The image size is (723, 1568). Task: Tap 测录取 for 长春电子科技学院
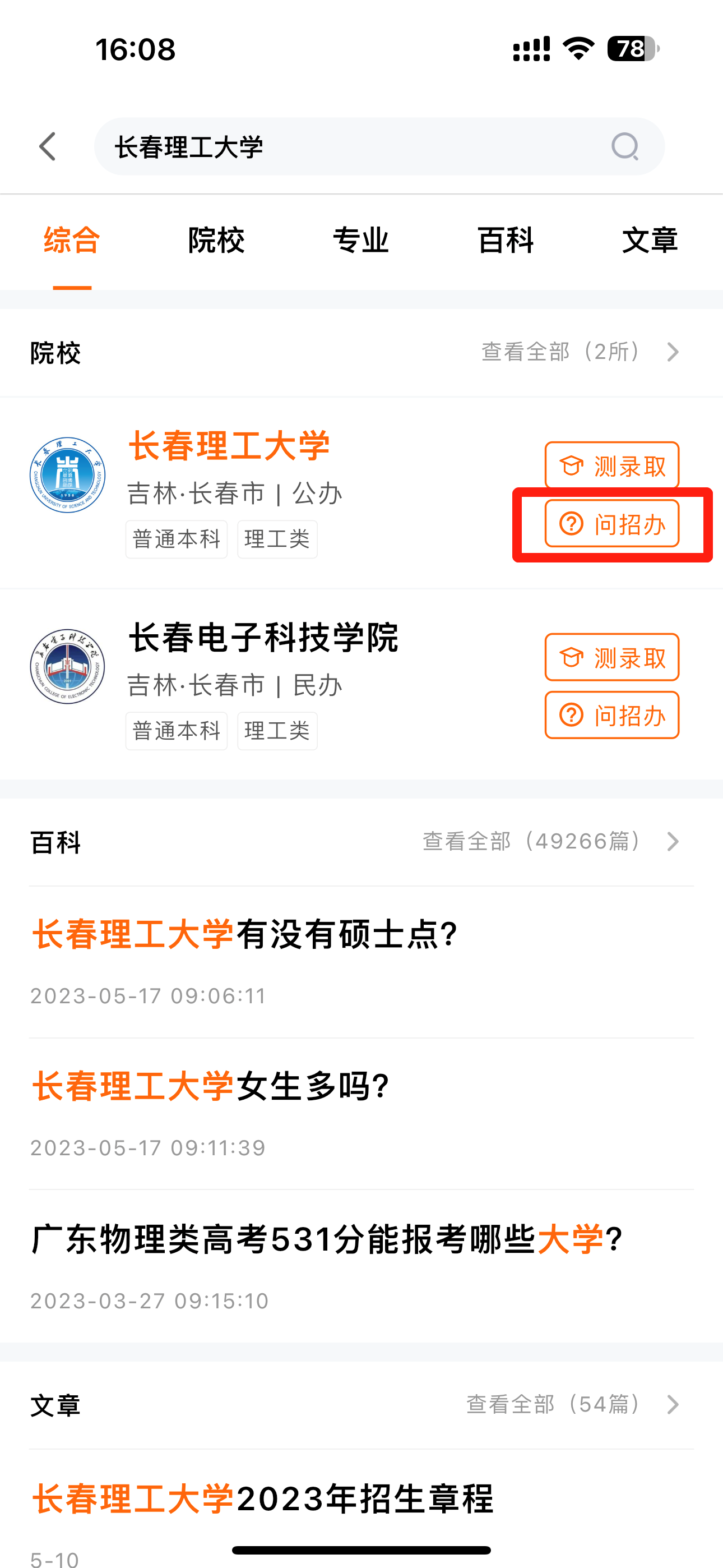coord(611,657)
